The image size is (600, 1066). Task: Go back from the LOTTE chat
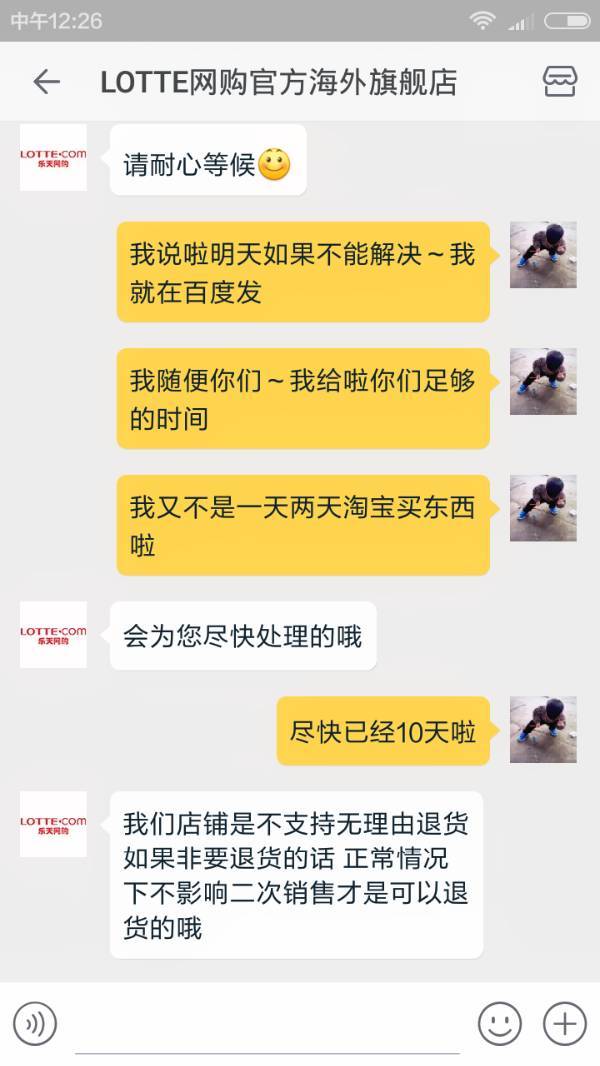click(x=46, y=82)
